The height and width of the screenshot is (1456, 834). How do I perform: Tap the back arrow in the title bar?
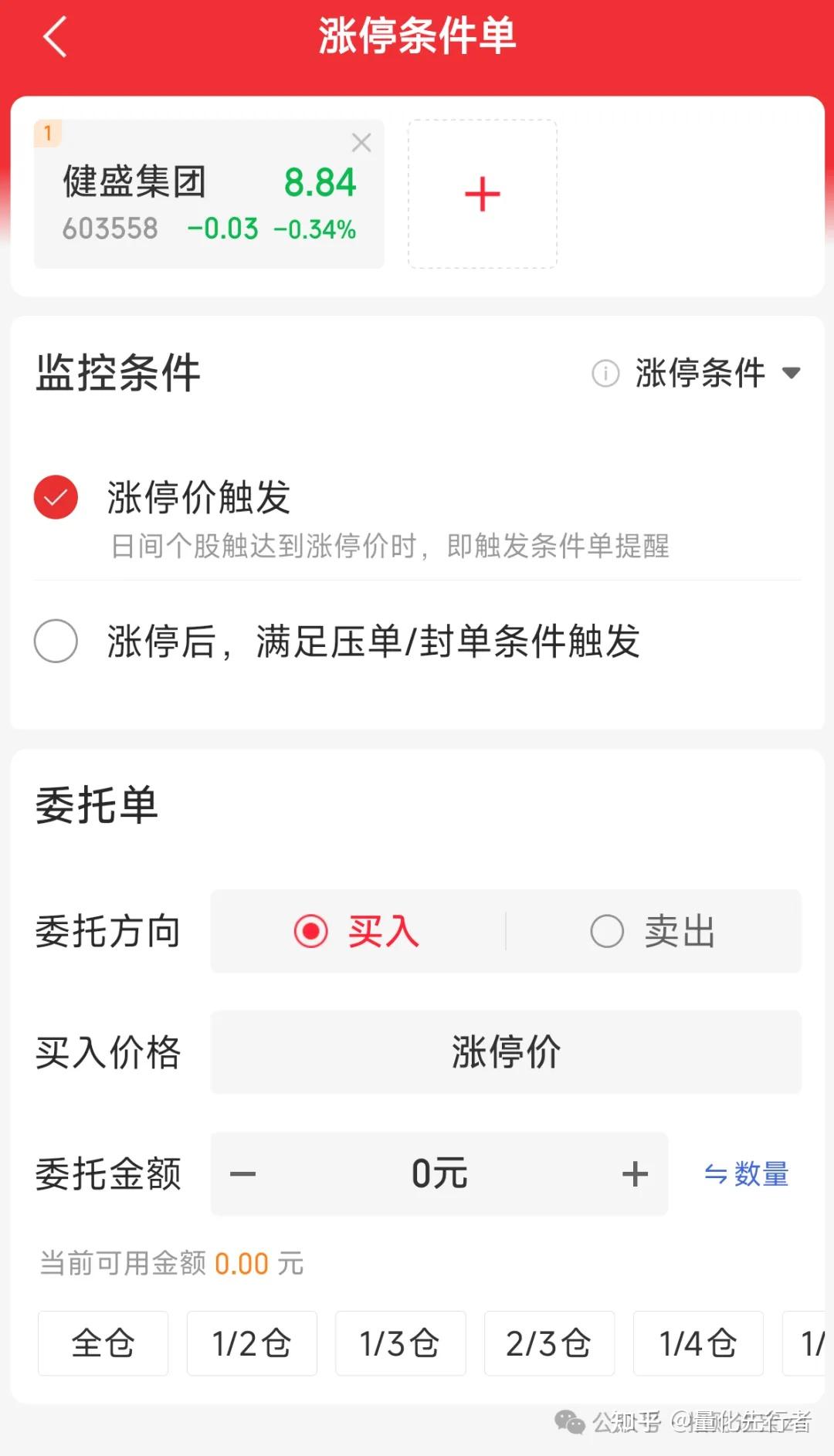click(x=54, y=37)
